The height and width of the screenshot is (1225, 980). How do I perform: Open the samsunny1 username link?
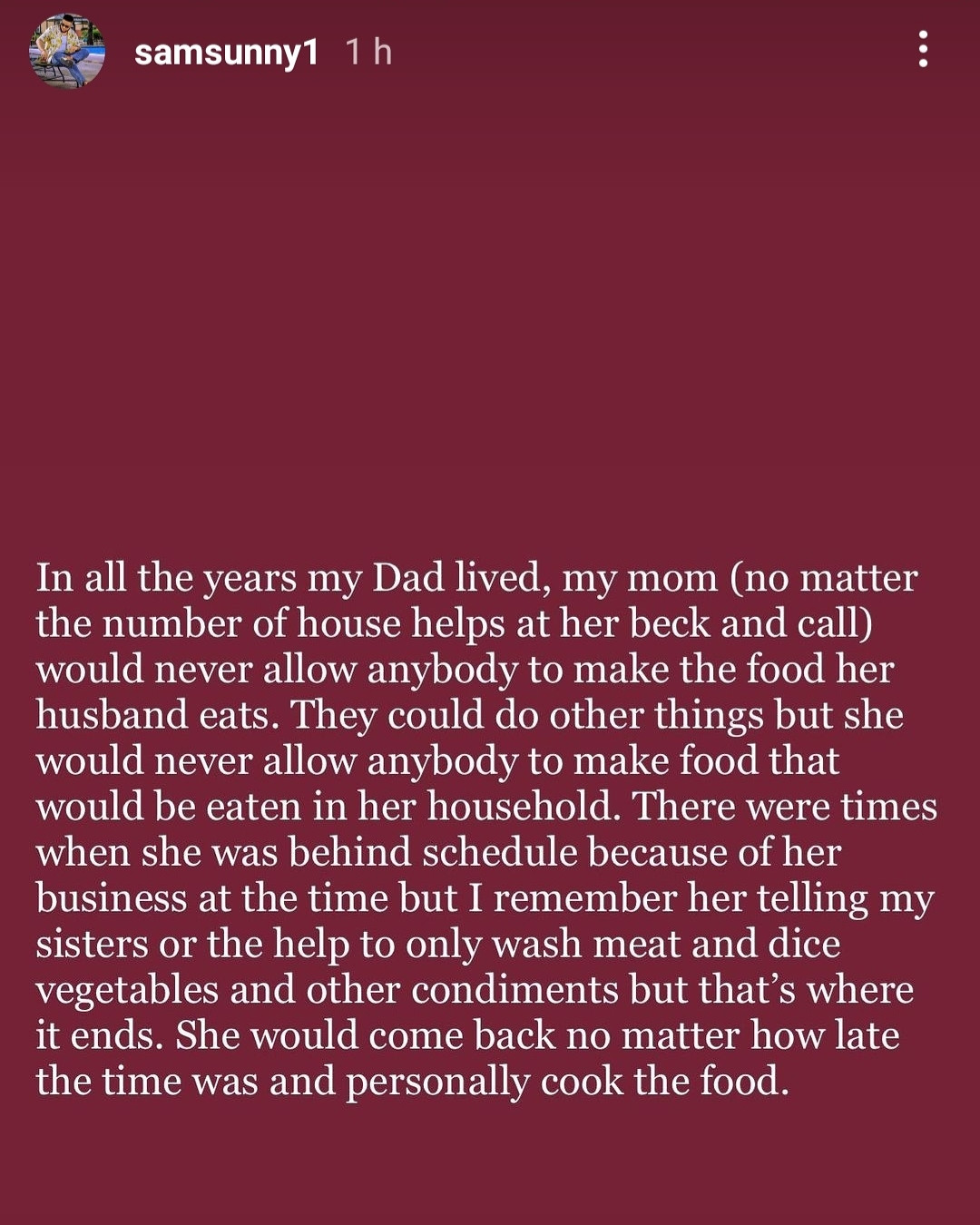[x=226, y=53]
